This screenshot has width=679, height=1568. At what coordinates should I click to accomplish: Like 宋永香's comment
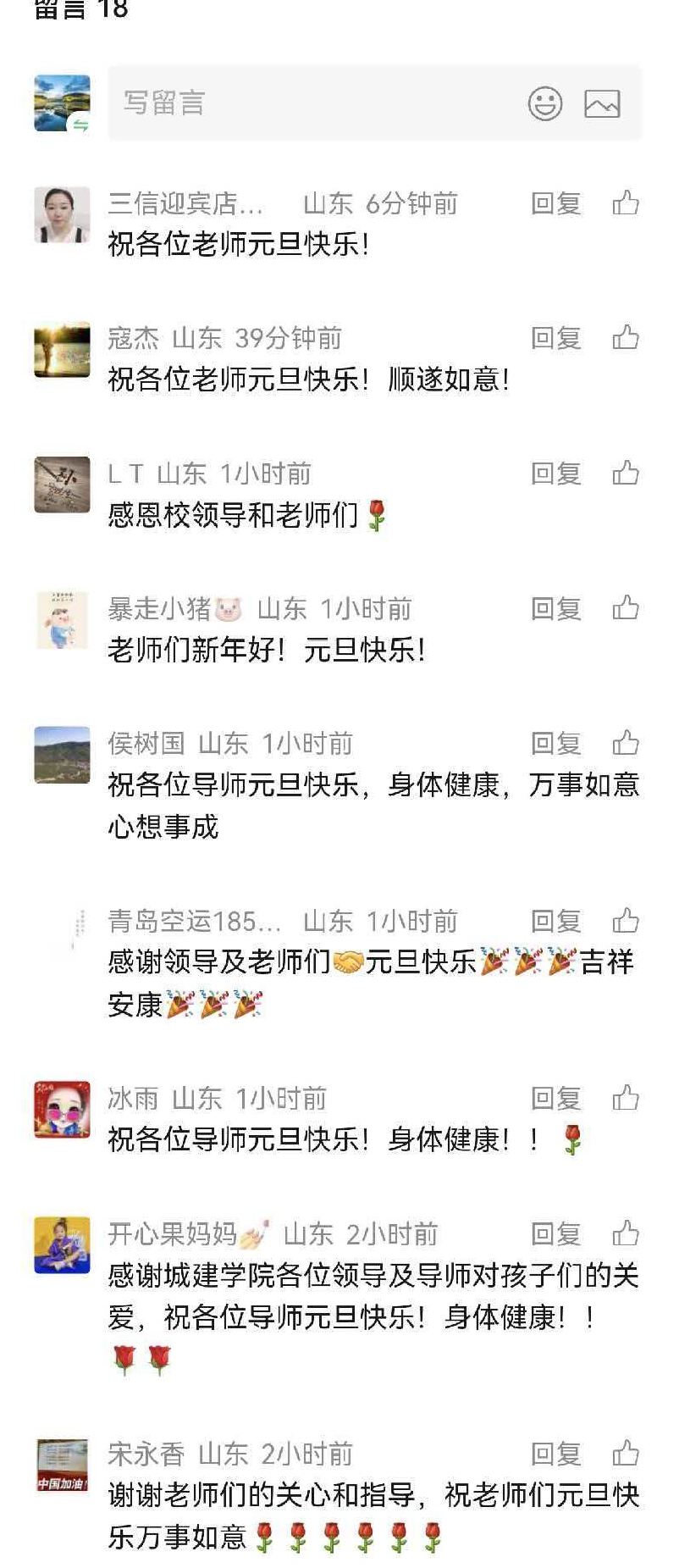click(626, 1454)
